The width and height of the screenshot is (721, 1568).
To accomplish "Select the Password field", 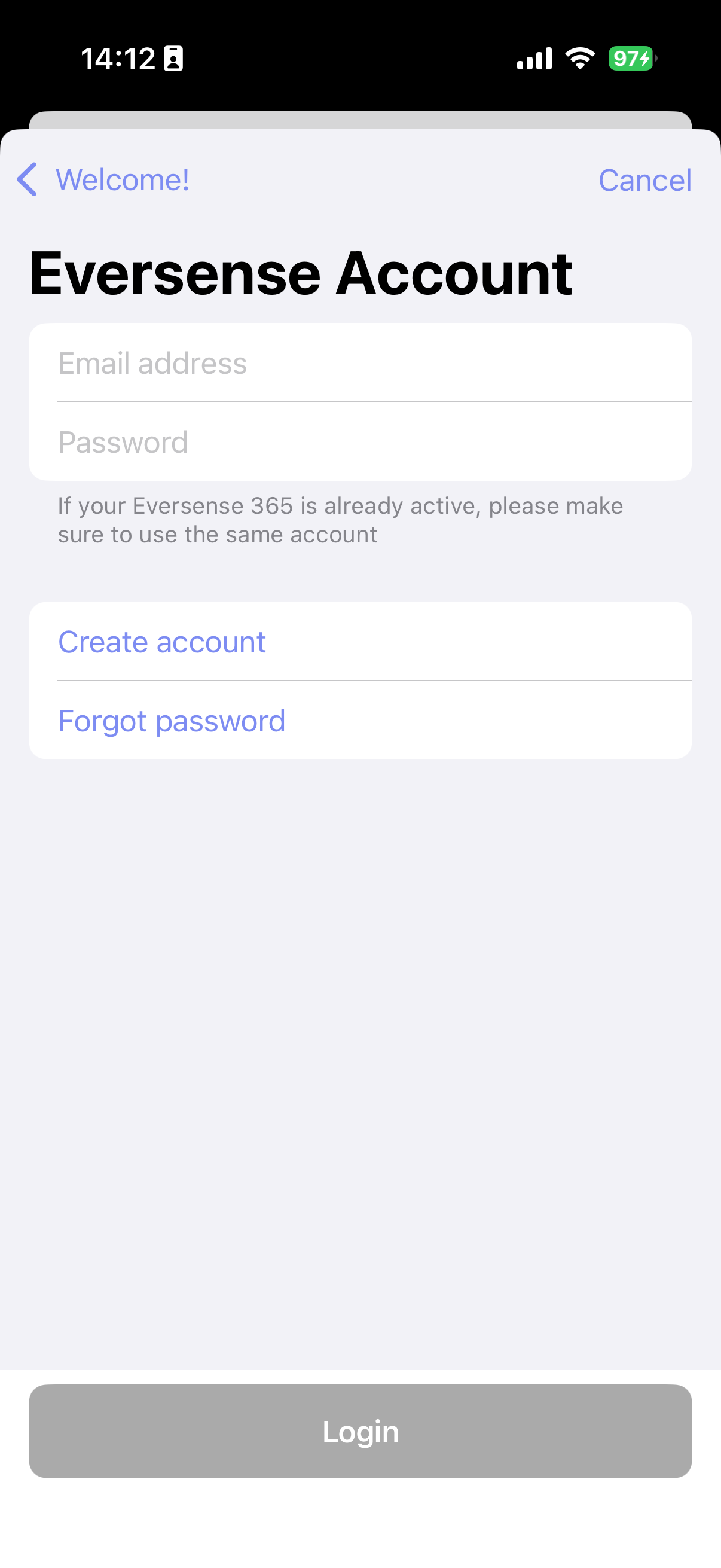I will (x=359, y=442).
